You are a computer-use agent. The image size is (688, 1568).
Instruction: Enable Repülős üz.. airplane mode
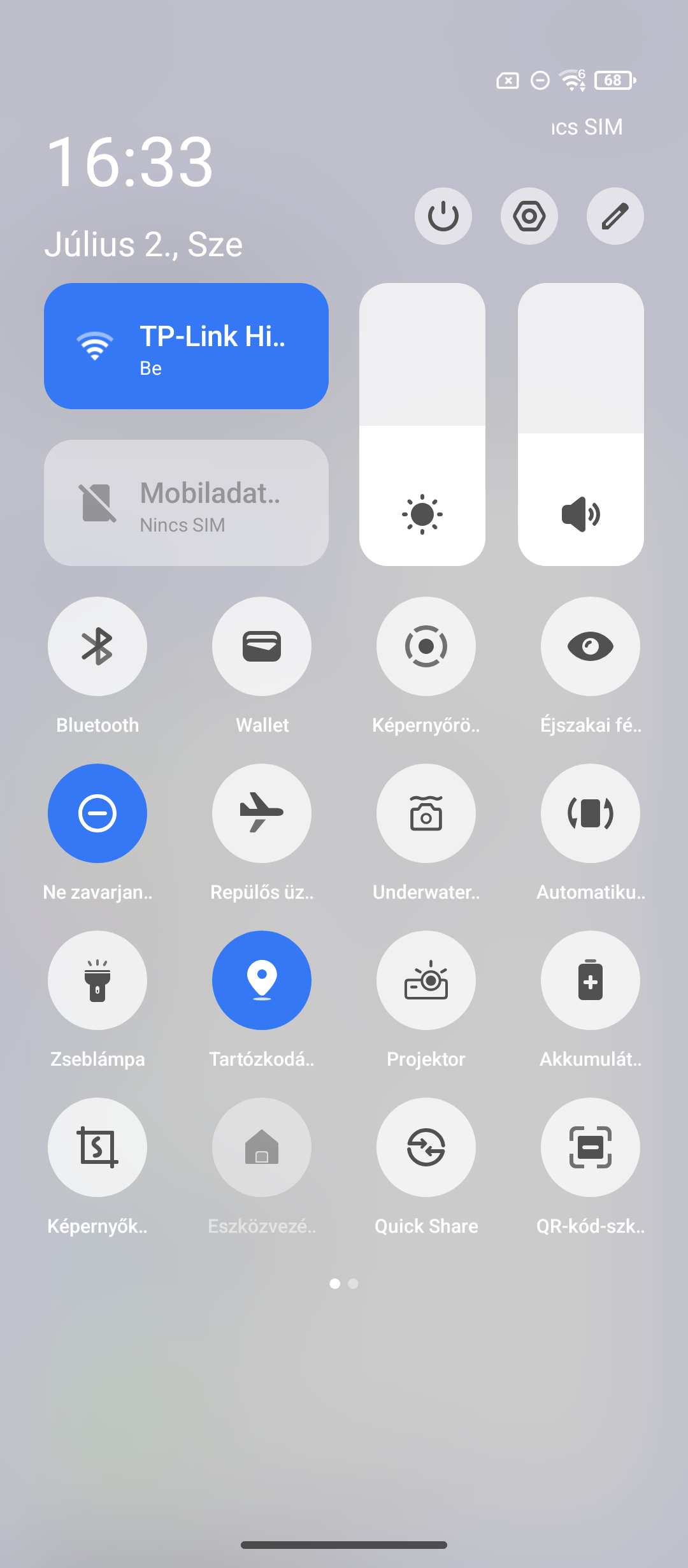coord(262,813)
